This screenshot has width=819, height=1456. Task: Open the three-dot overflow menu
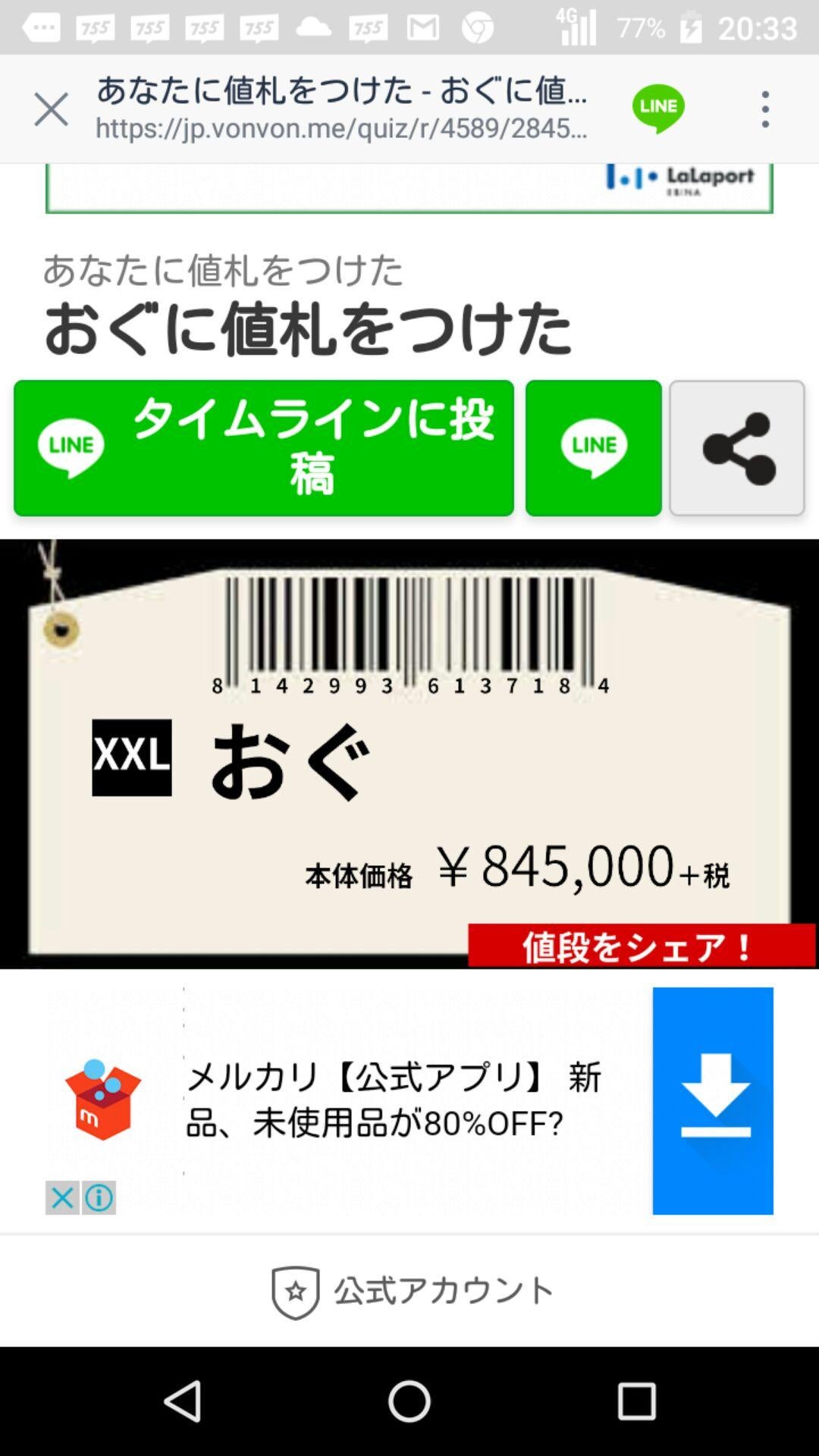(x=764, y=108)
